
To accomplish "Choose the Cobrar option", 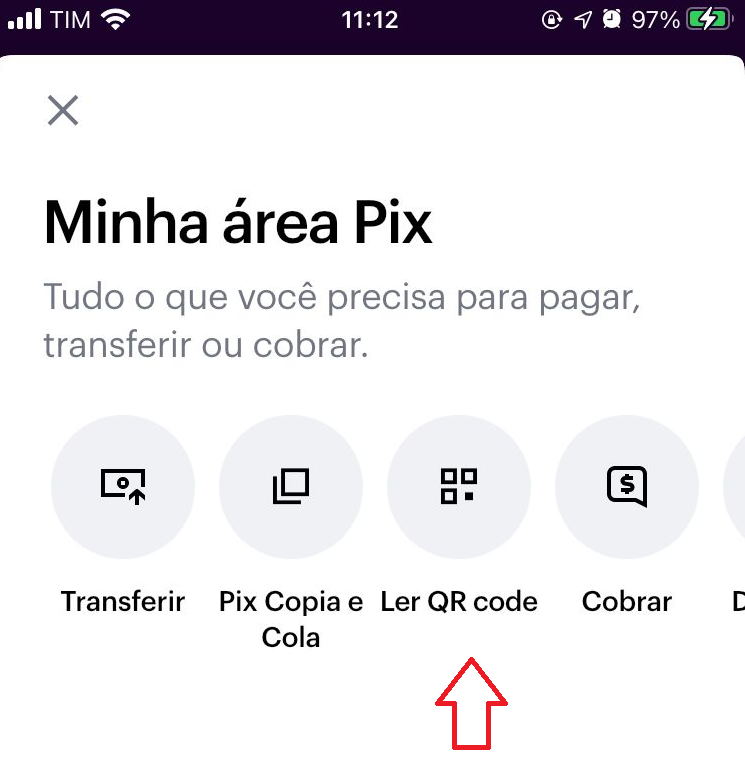I will click(x=627, y=487).
